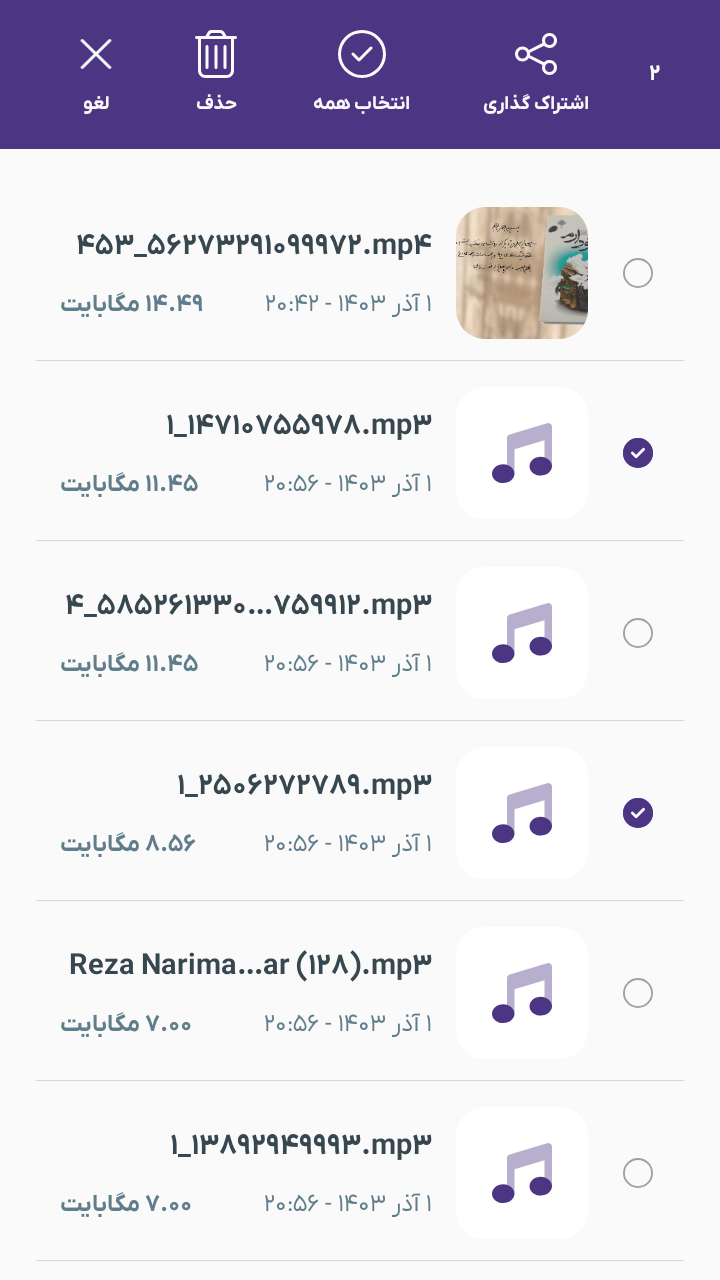Screen dimensions: 720x1280
Task: Deselect the 8.56 megabyte mp3 file
Action: 638,813
